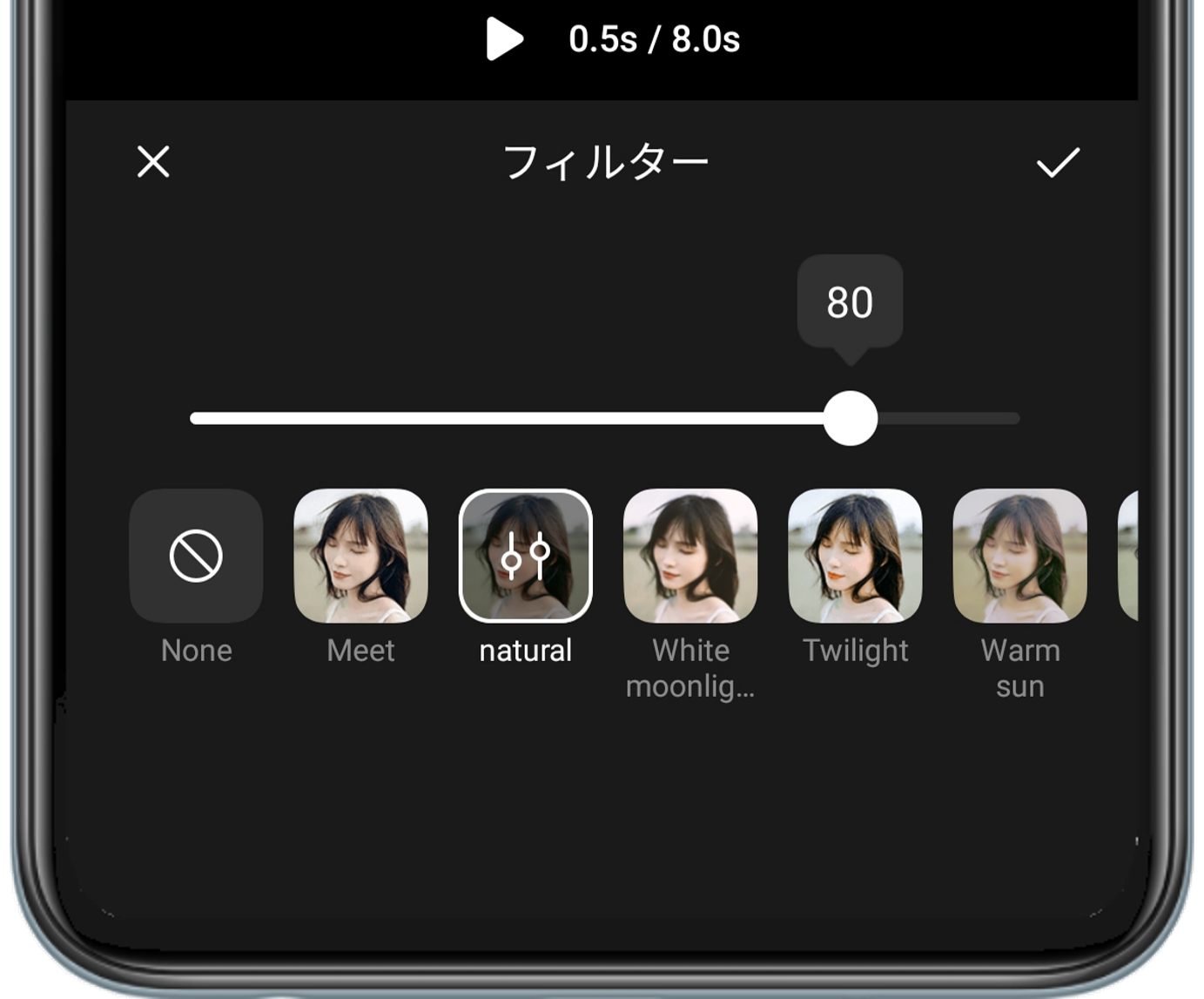Open adjustments on the natural filter
Image resolution: width=1204 pixels, height=999 pixels.
(x=525, y=556)
